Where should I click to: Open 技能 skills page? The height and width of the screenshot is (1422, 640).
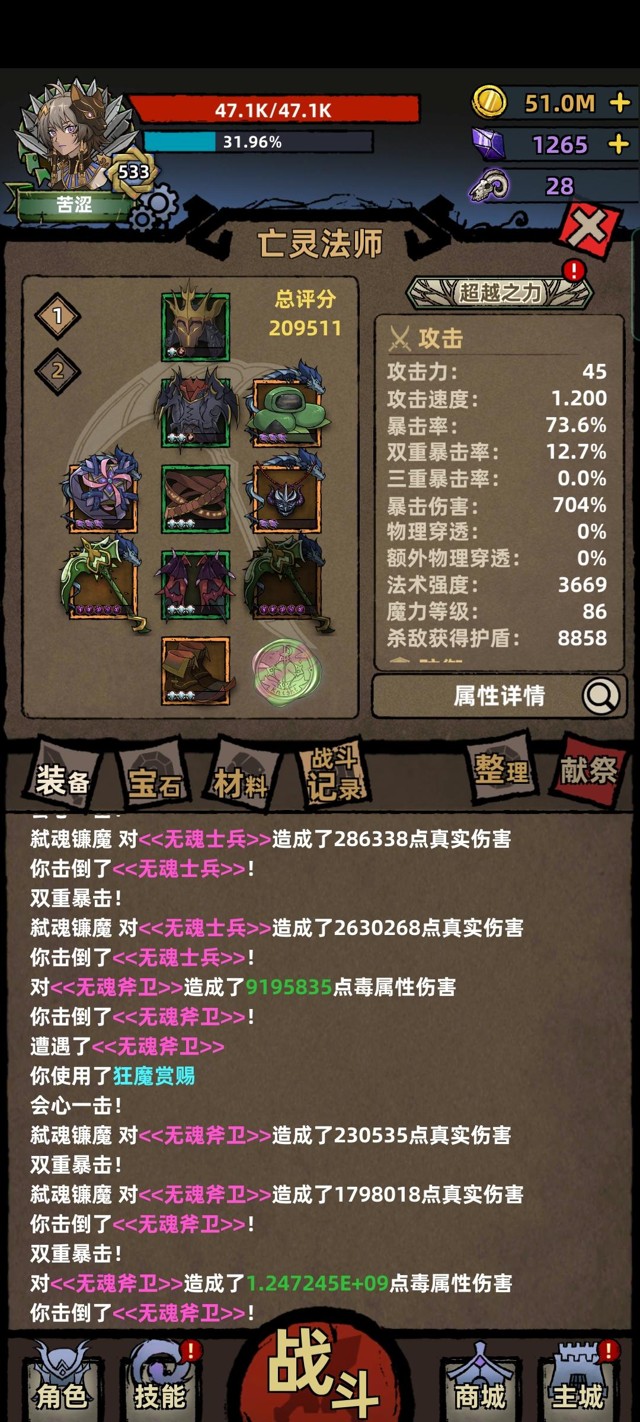(x=160, y=1383)
